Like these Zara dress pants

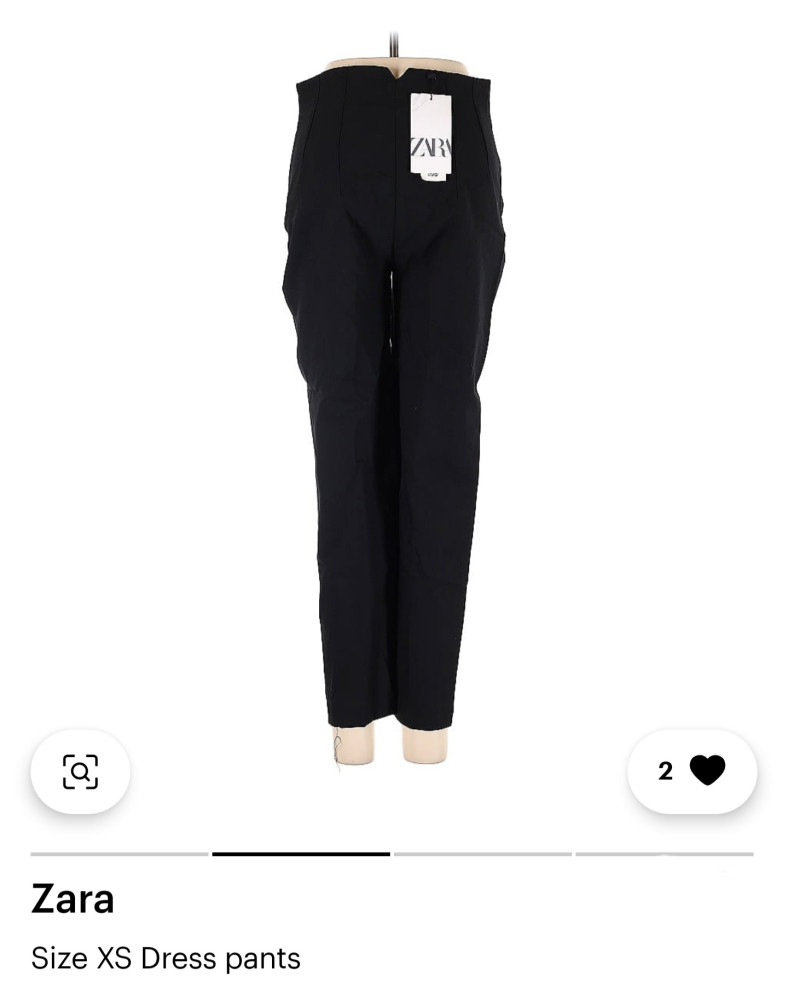pos(706,771)
